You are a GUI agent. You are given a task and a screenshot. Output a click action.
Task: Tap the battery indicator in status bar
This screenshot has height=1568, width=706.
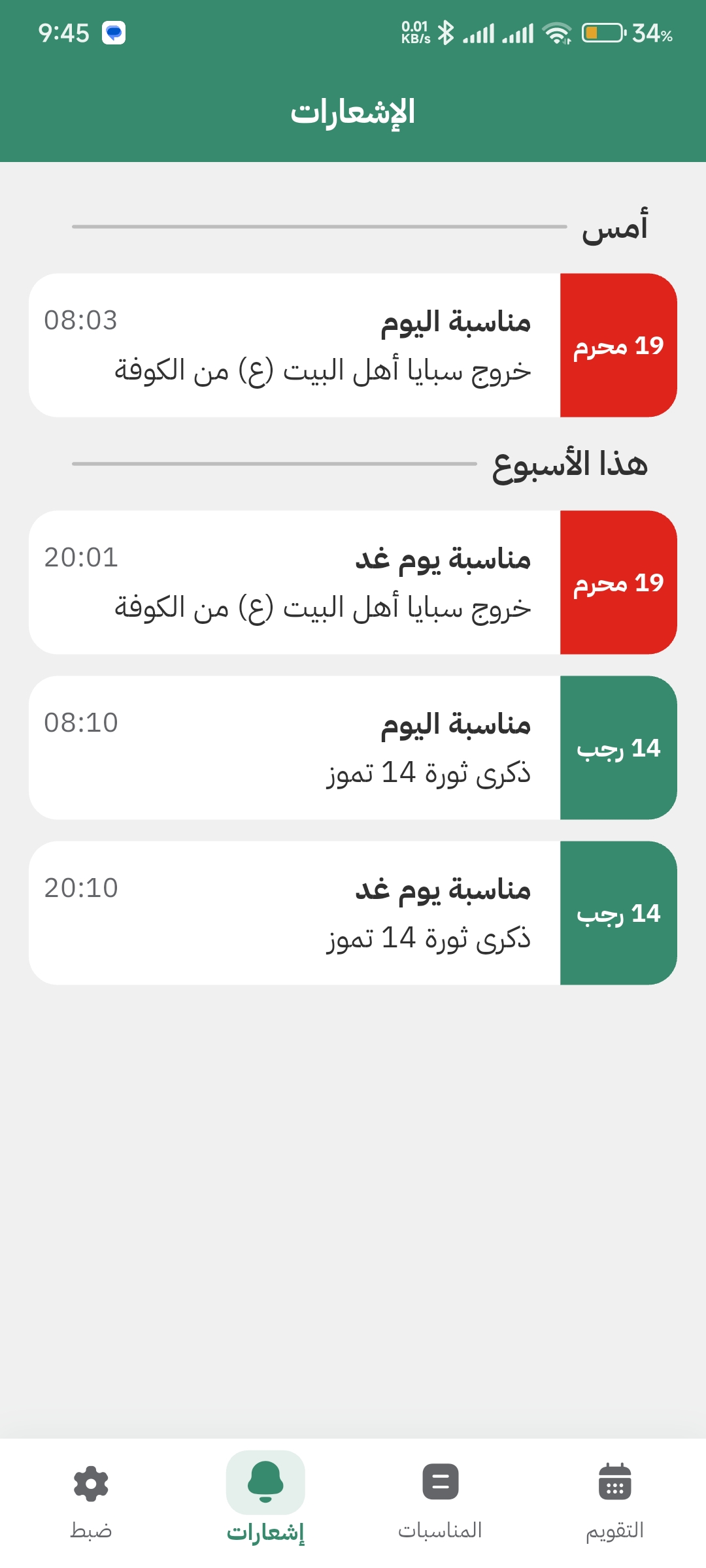(602, 33)
